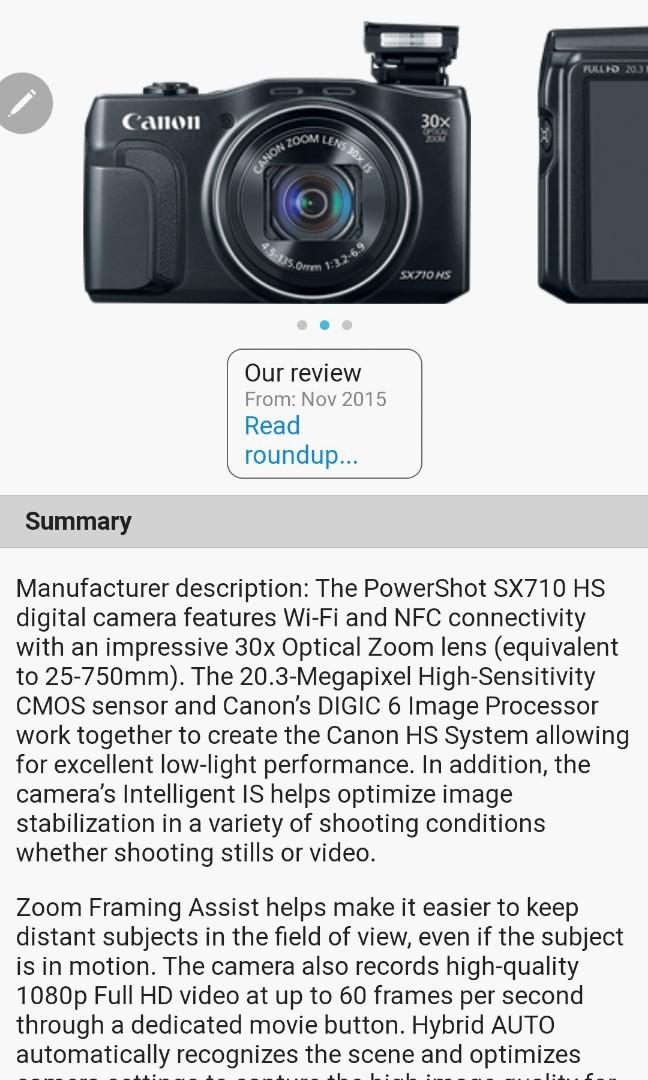Tap the pencil edit icon
The height and width of the screenshot is (1080, 648).
[22, 102]
